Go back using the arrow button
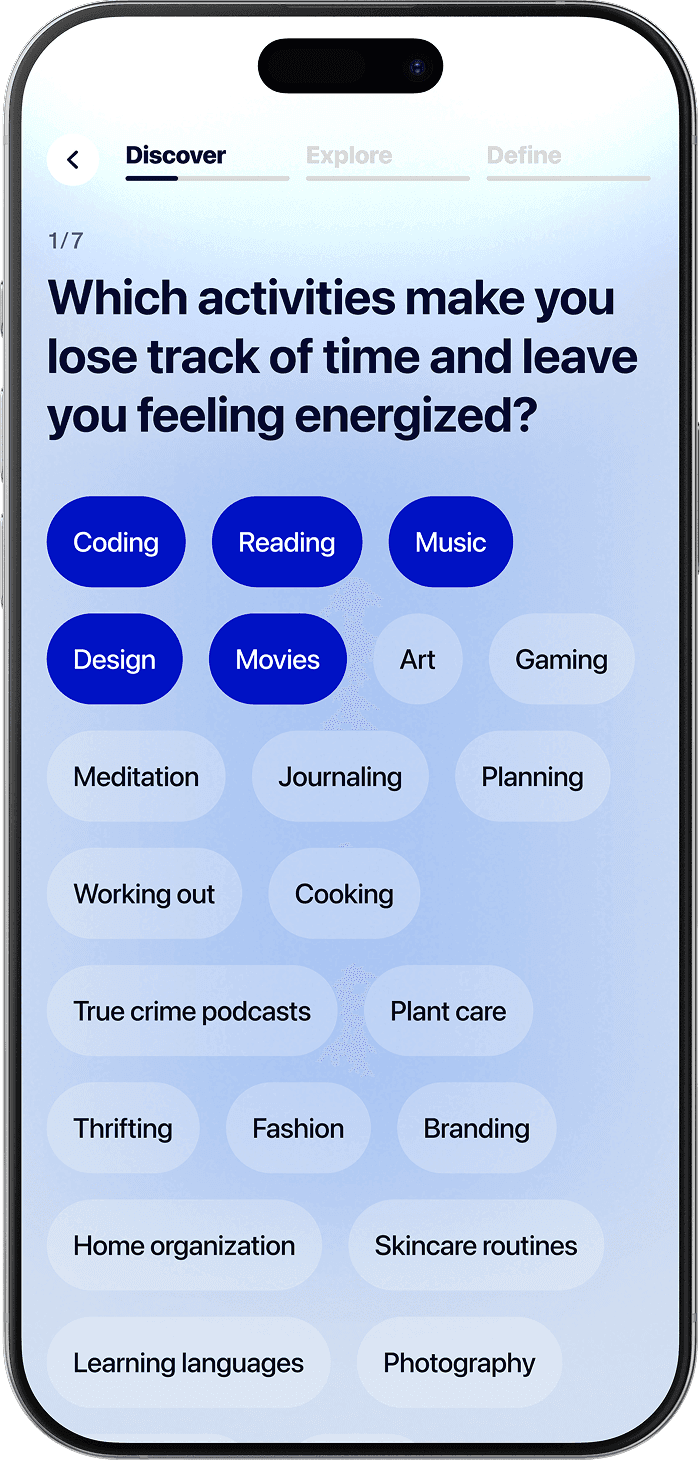Image resolution: width=700 pixels, height=1460 pixels. [73, 160]
